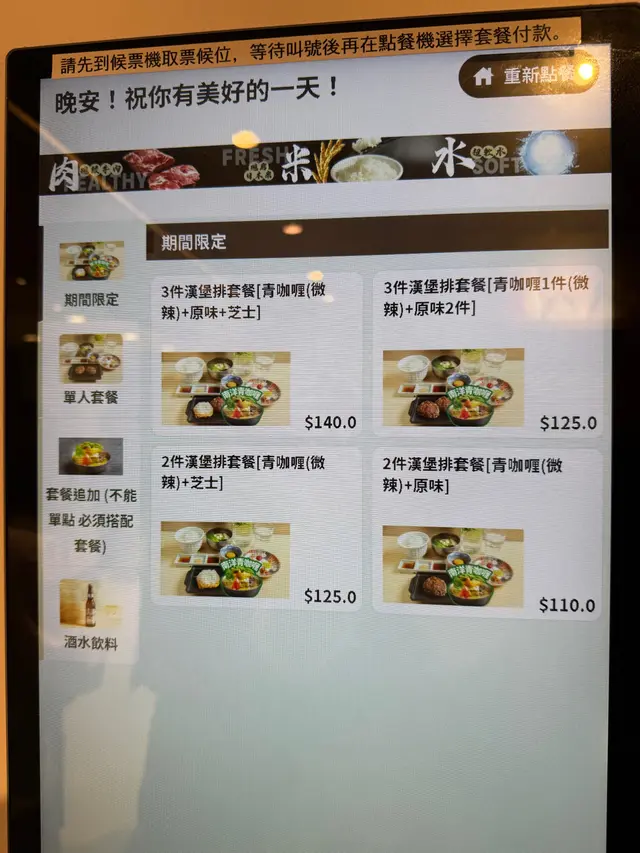640x853 pixels.
Task: Pick 2件漢堡排套餐 青咖喱+芝士 for $125.0
Action: coord(257,528)
